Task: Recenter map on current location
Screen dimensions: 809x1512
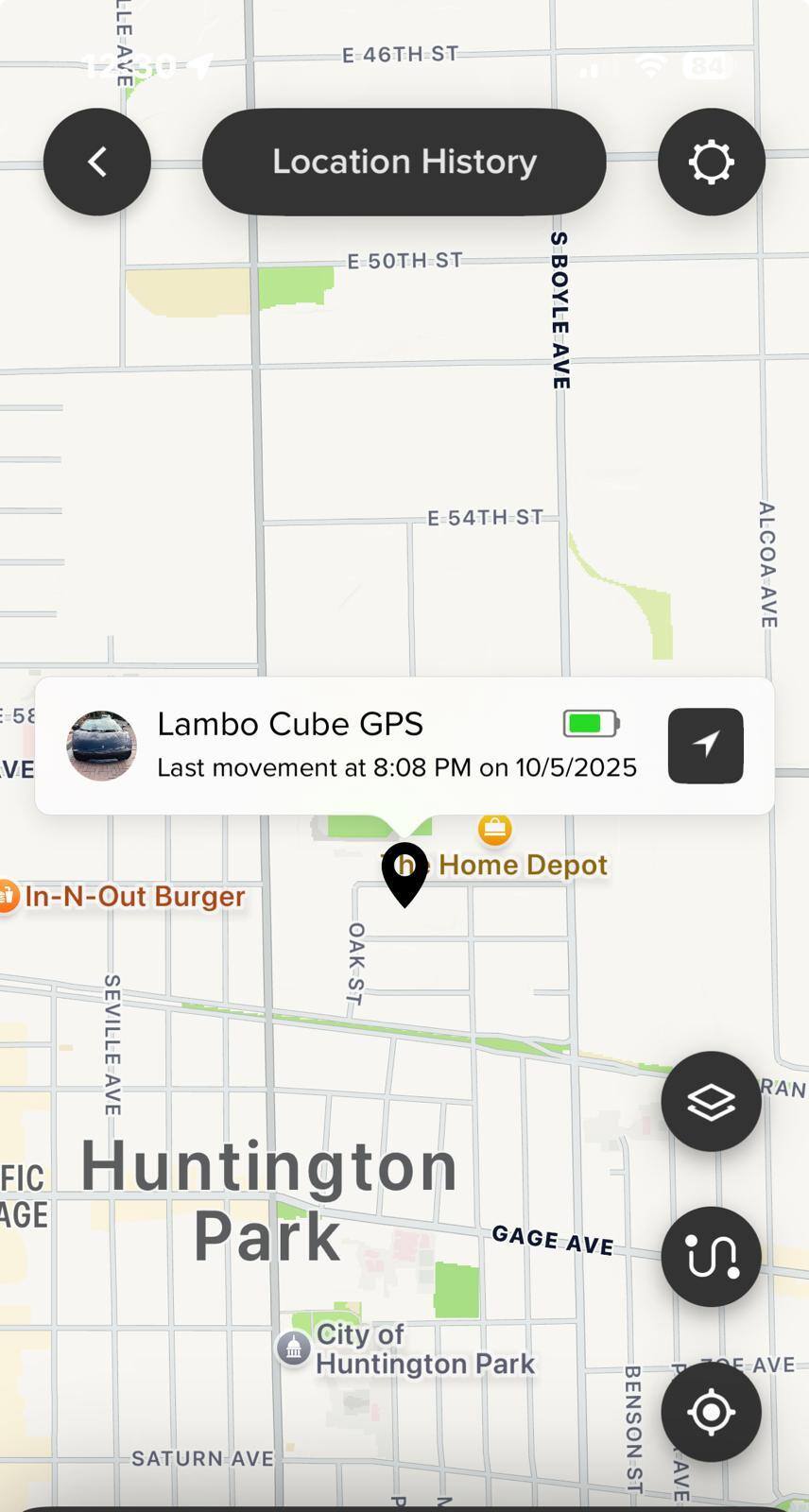Action: tap(711, 1412)
